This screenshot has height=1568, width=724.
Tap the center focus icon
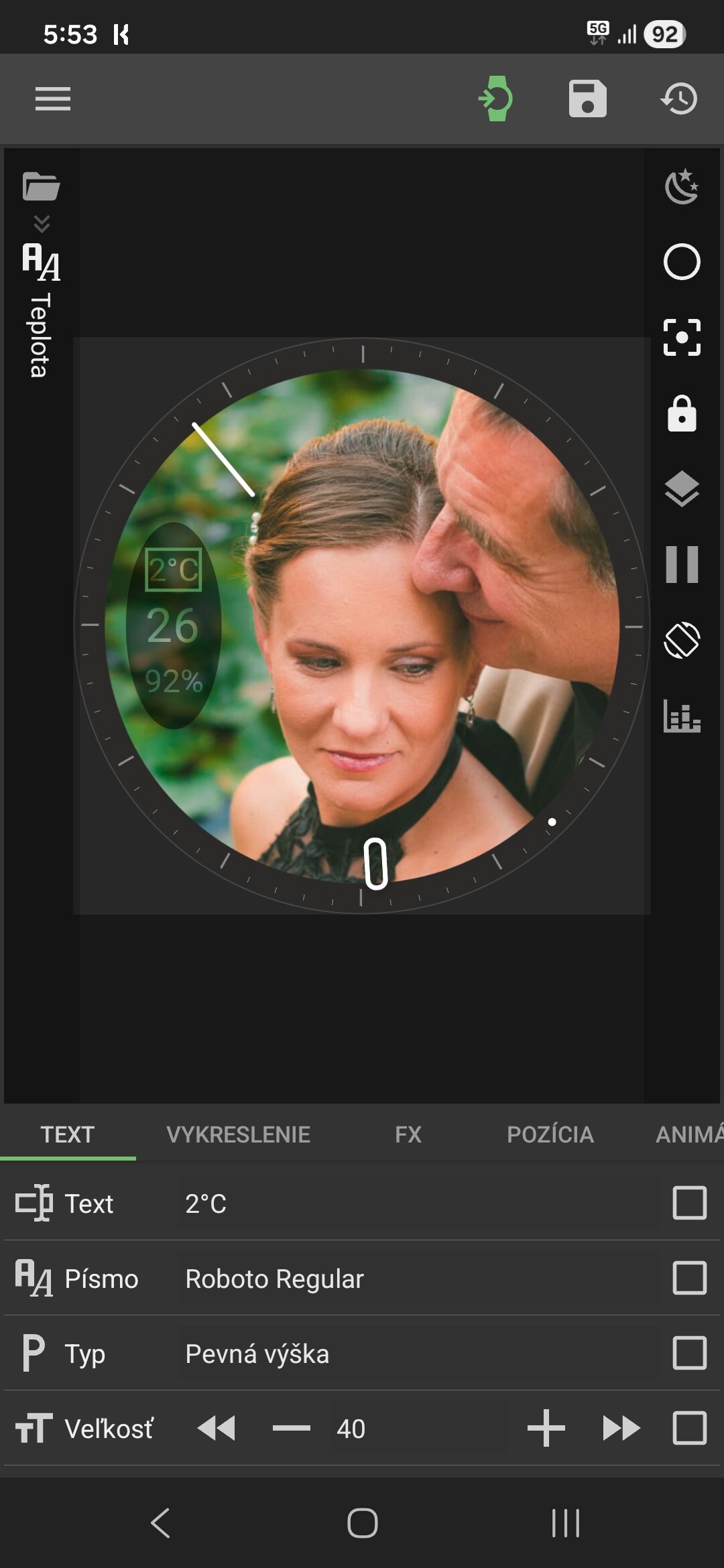pos(682,337)
